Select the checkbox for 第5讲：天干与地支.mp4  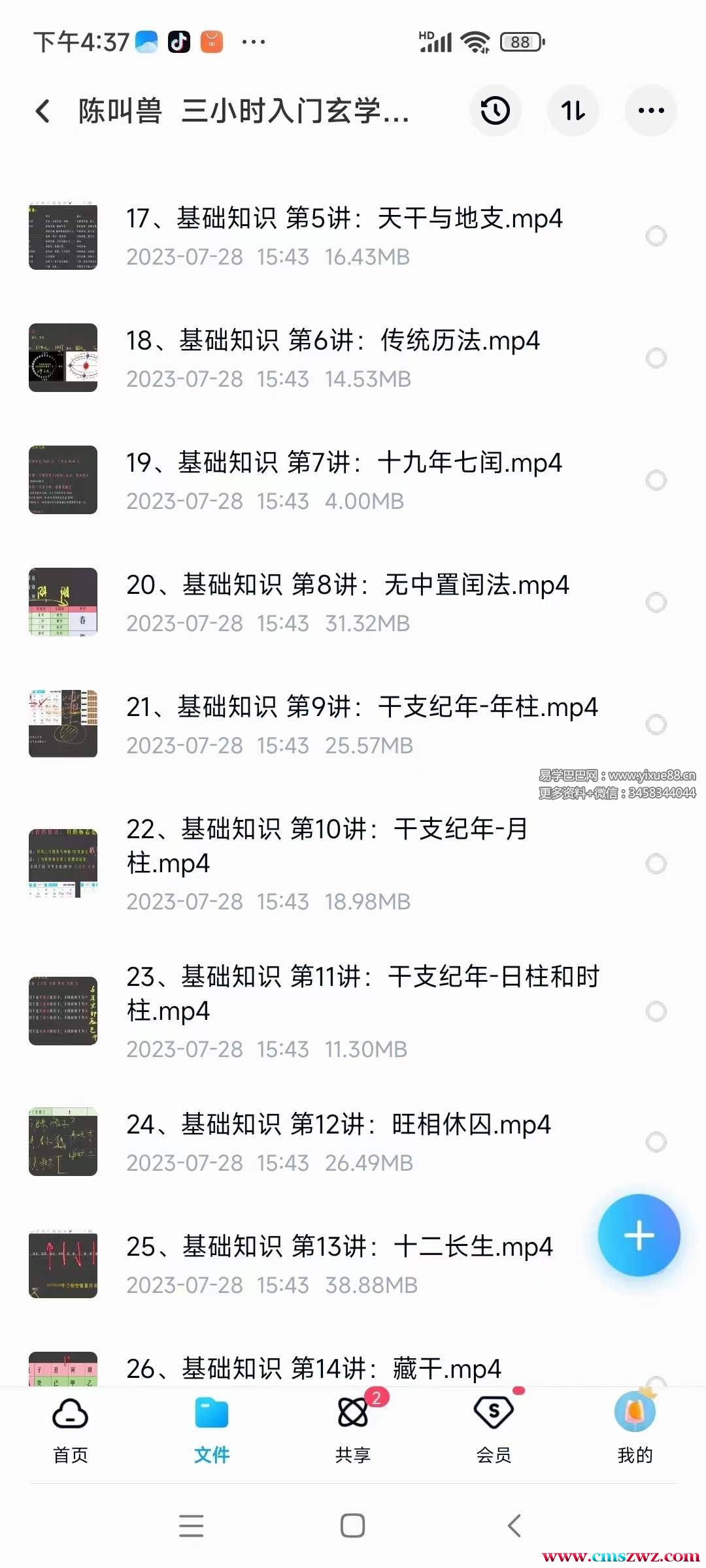pos(656,236)
